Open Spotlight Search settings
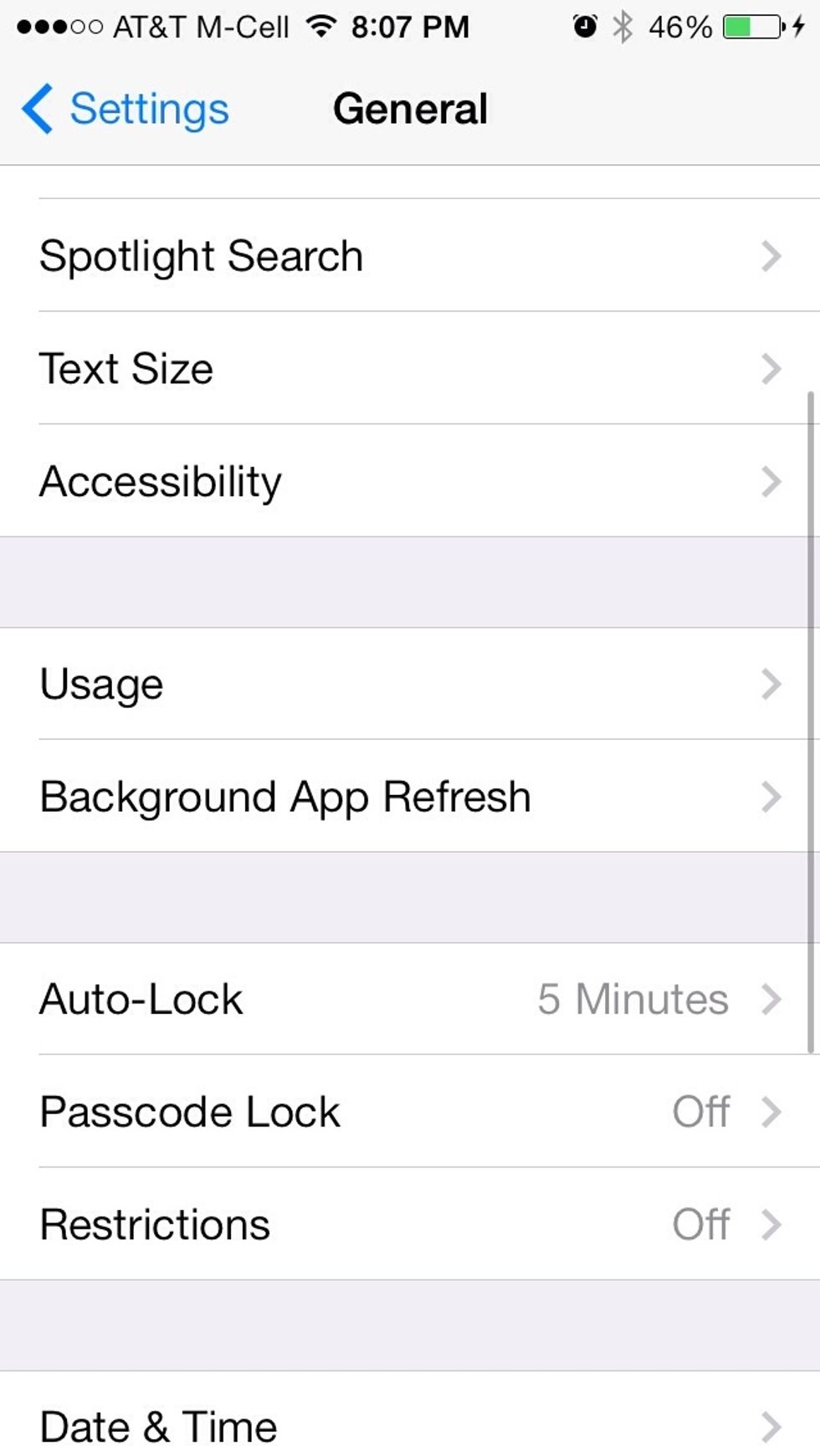The width and height of the screenshot is (820, 1456). click(410, 255)
